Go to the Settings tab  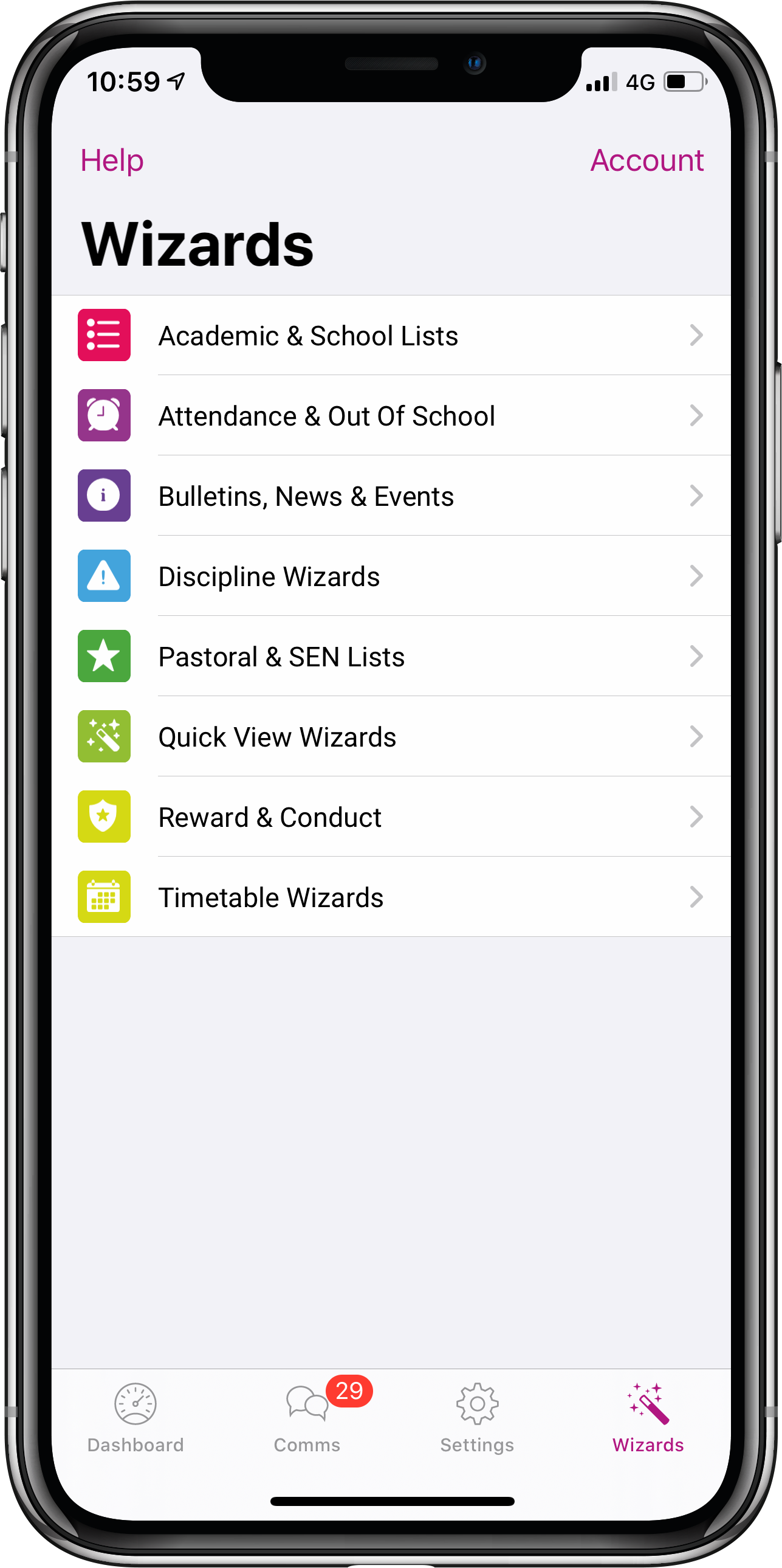tap(478, 1418)
